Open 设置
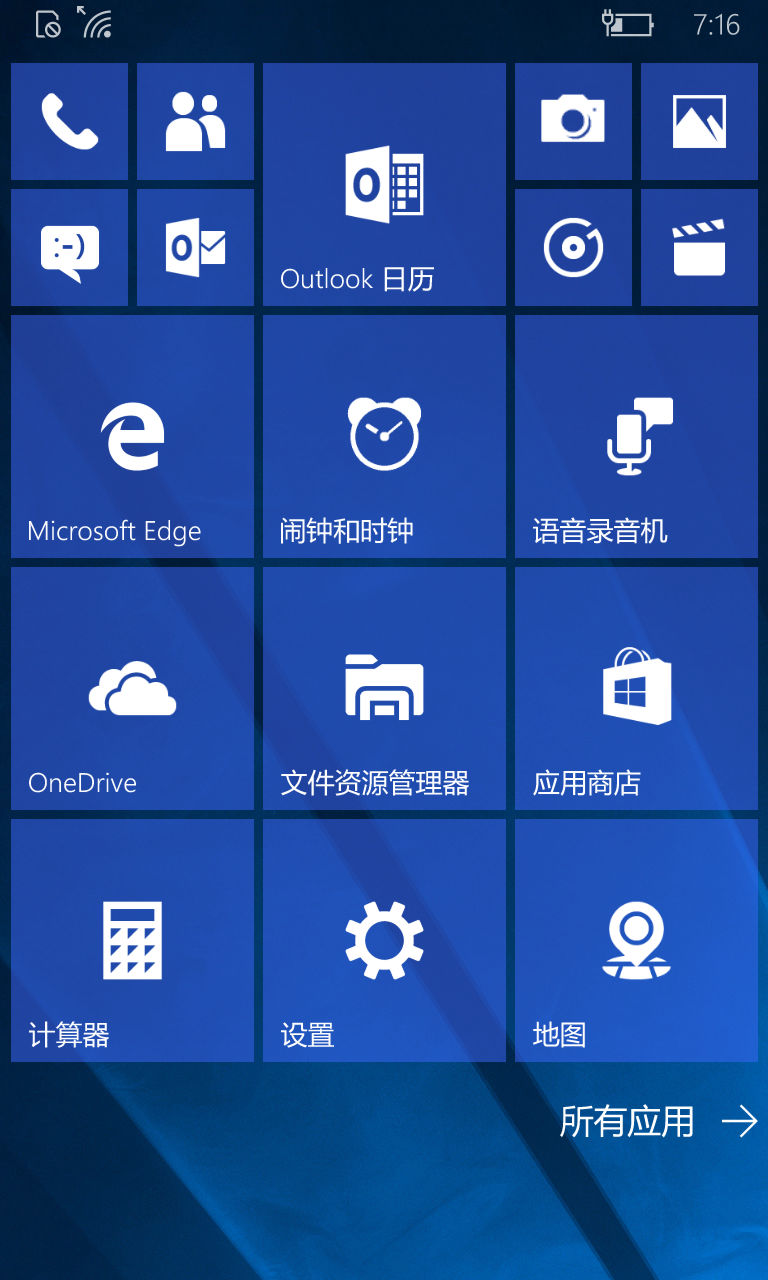The height and width of the screenshot is (1280, 768). [x=384, y=940]
